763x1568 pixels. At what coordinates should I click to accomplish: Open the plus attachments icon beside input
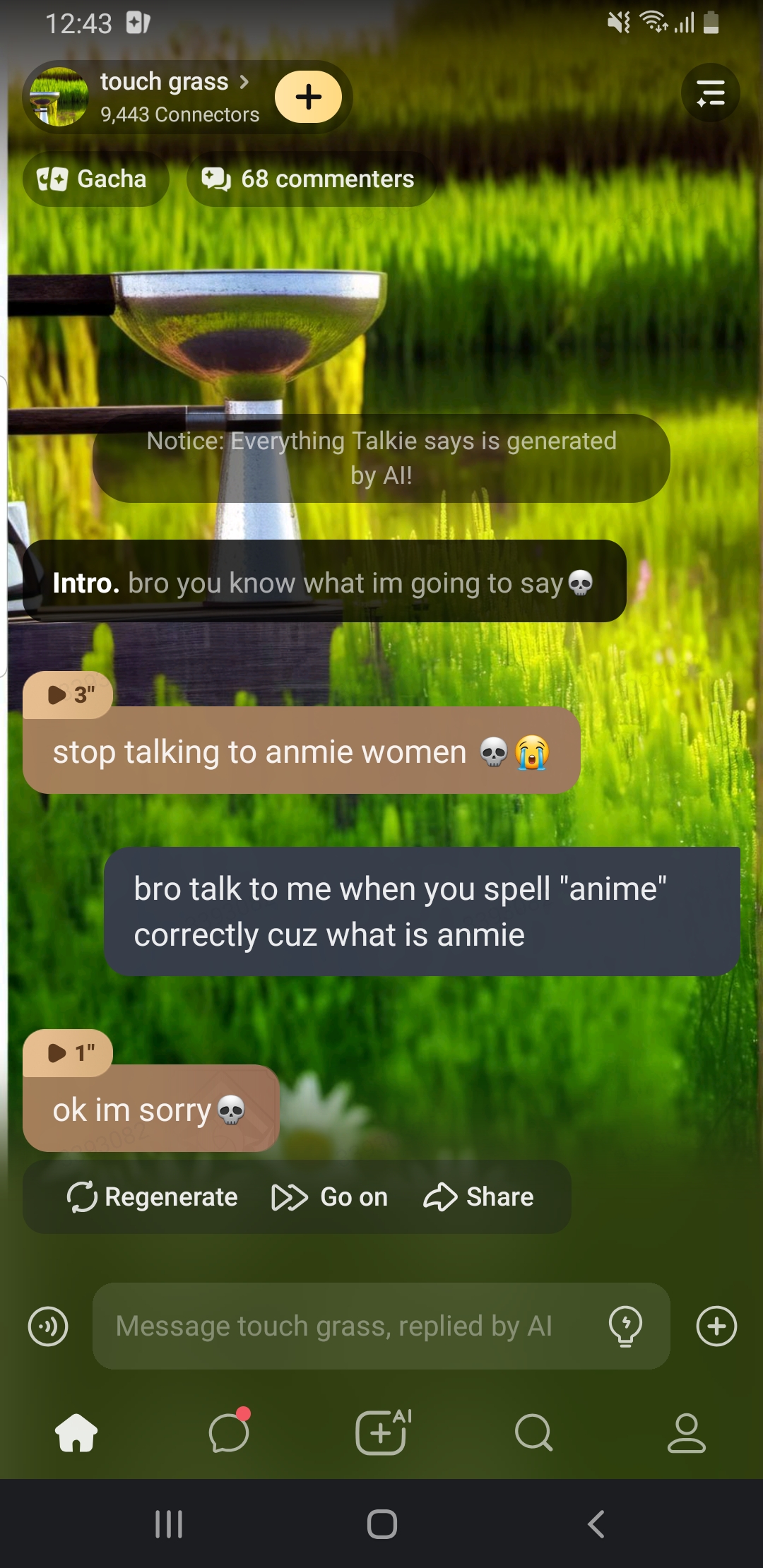pyautogui.click(x=716, y=1326)
